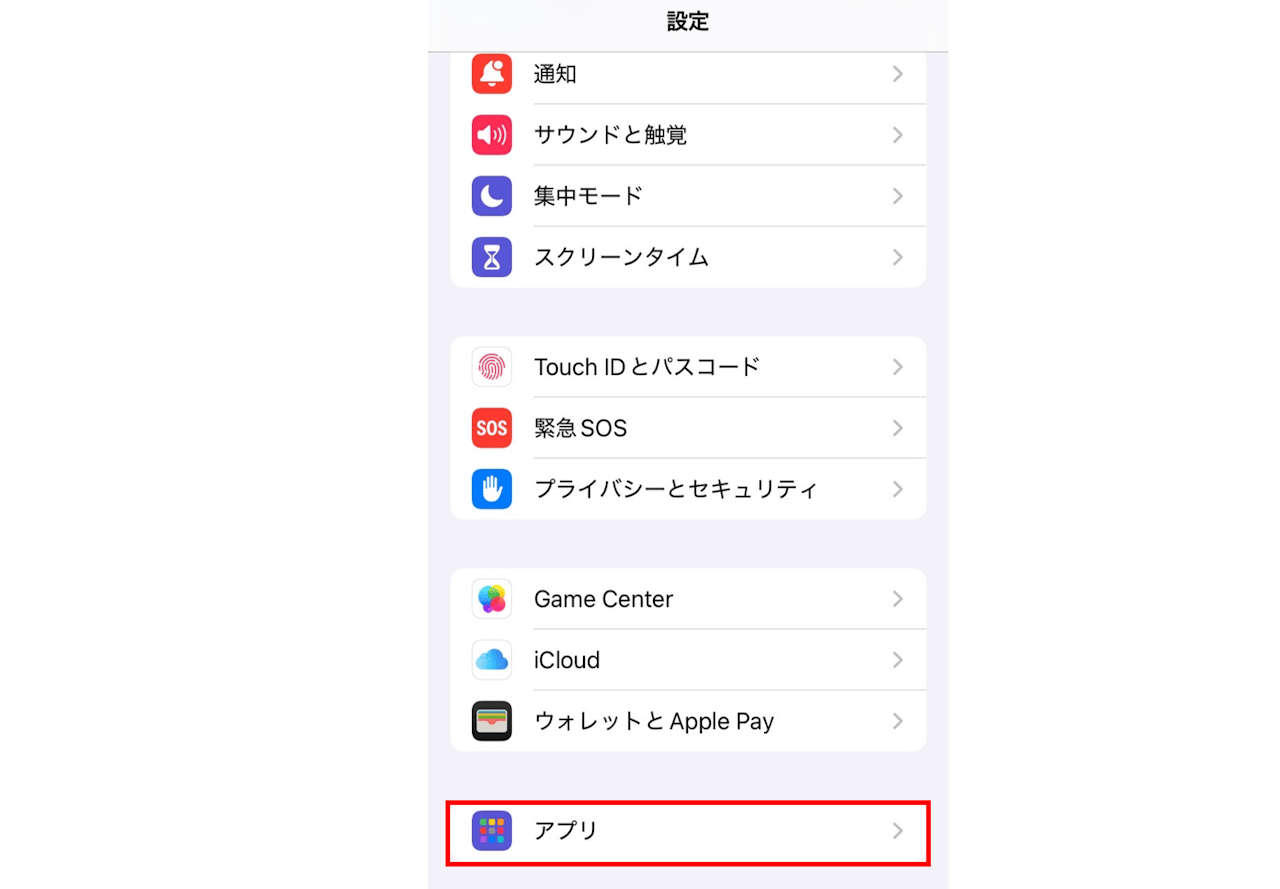
Task: Open スクリーンタイム settings
Action: [x=688, y=257]
